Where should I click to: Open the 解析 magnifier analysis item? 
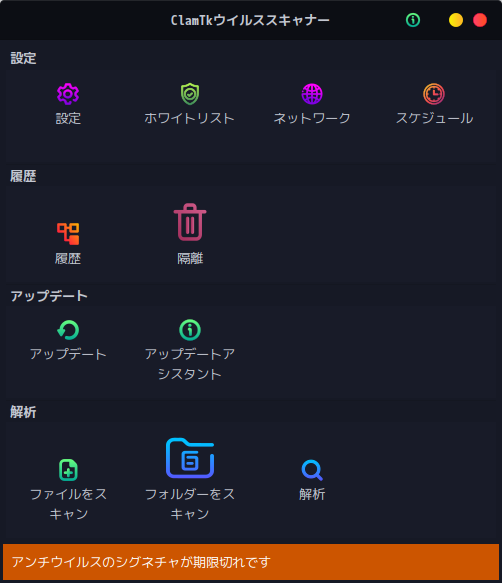tap(312, 480)
